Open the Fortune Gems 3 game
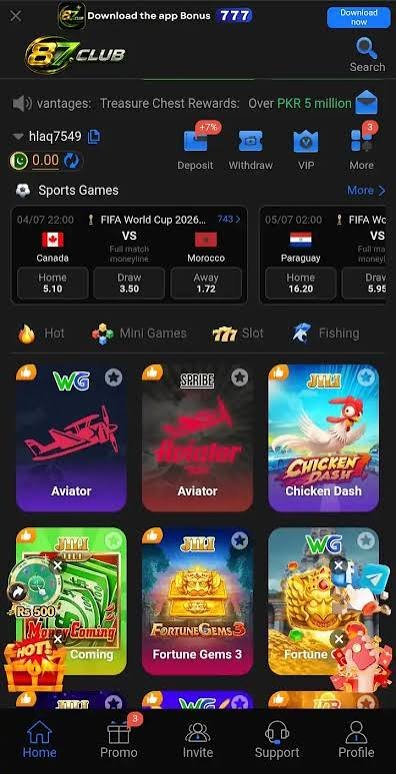Image resolution: width=396 pixels, height=774 pixels. pyautogui.click(x=198, y=601)
